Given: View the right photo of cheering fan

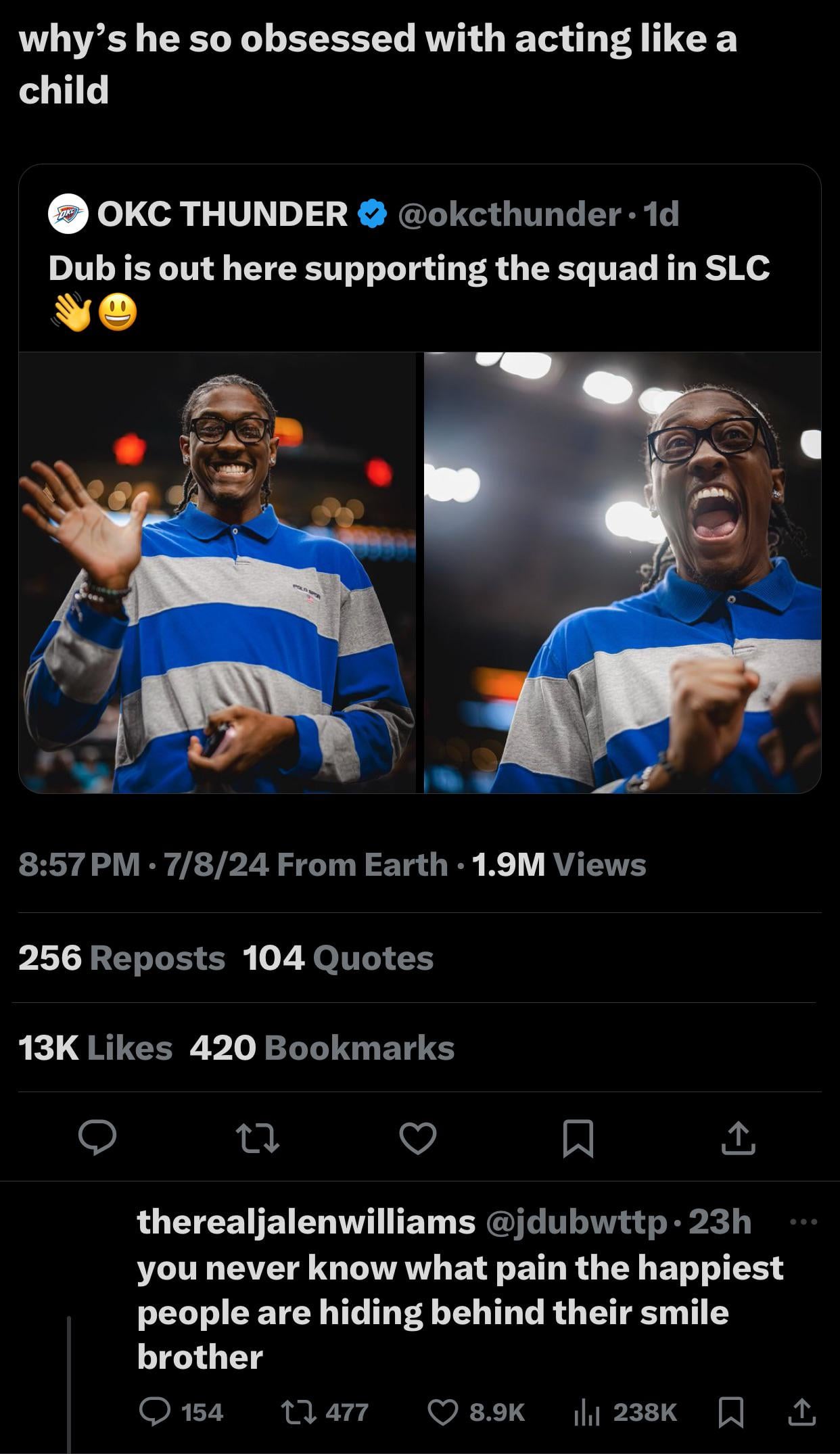Looking at the screenshot, I should [x=622, y=572].
